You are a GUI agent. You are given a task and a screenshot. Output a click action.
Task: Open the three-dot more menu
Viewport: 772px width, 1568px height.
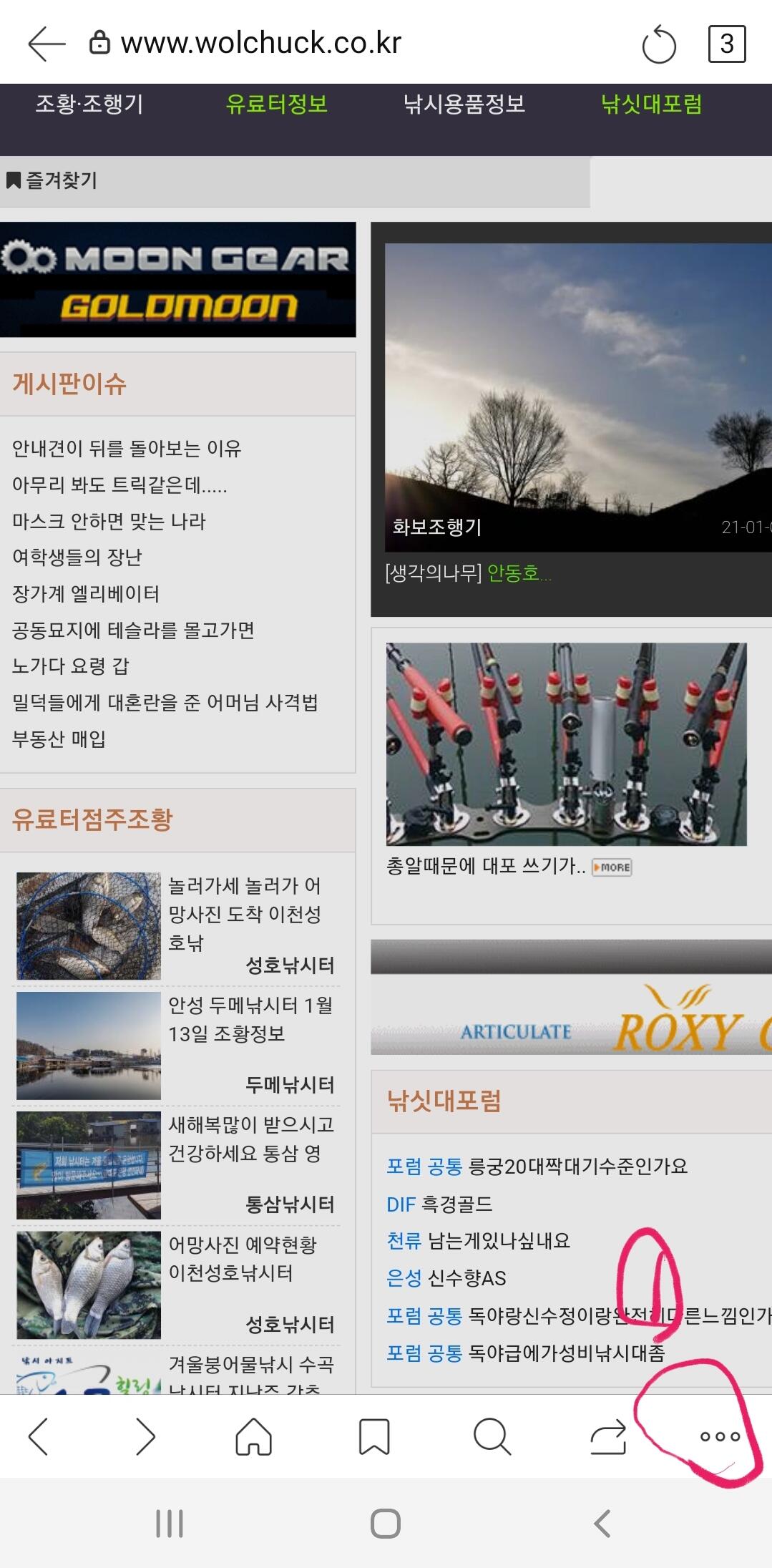click(x=720, y=1436)
